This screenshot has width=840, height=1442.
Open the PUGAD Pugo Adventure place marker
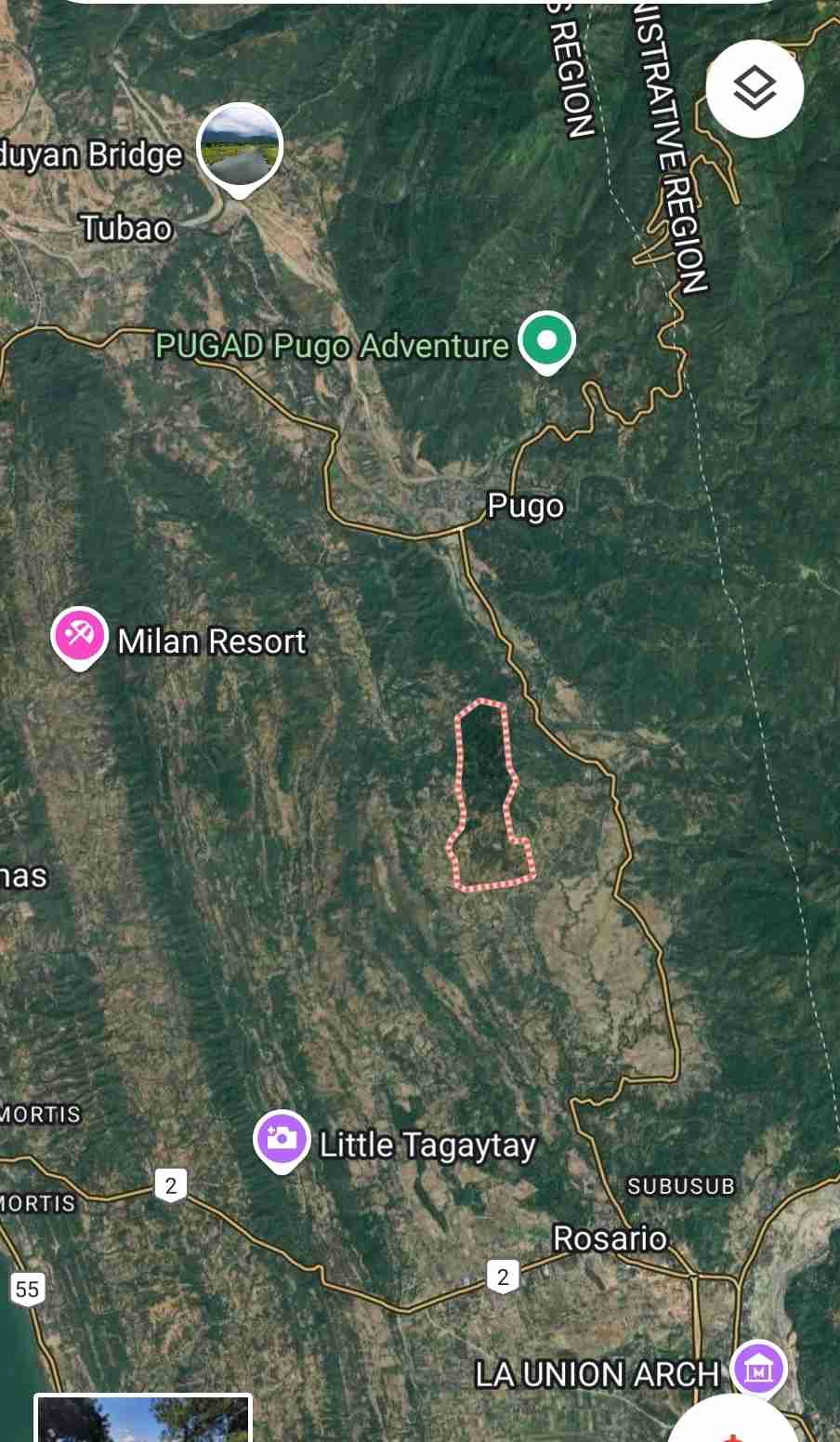tap(546, 341)
